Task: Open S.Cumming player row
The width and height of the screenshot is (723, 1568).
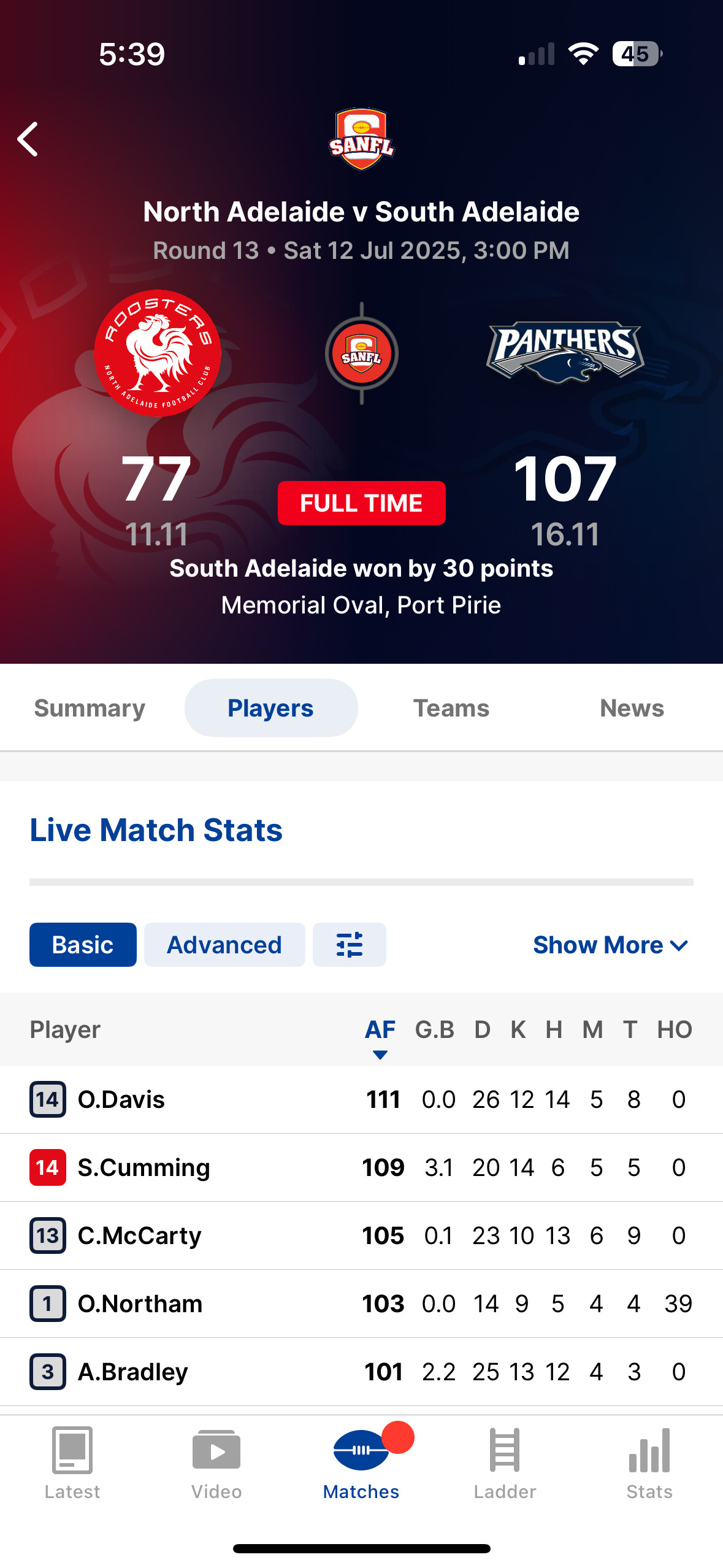Action: 362,1167
